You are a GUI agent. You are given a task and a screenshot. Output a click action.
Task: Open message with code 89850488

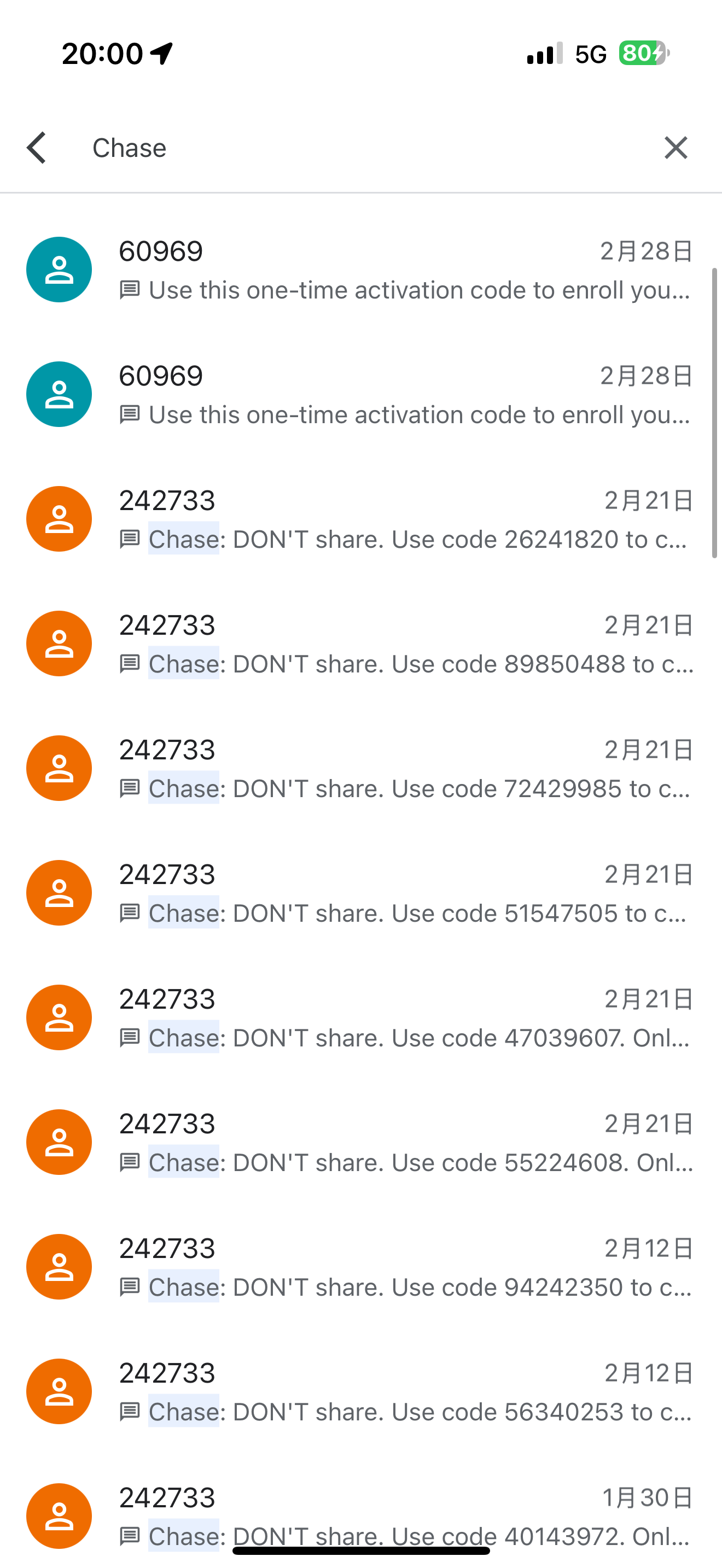405,644
